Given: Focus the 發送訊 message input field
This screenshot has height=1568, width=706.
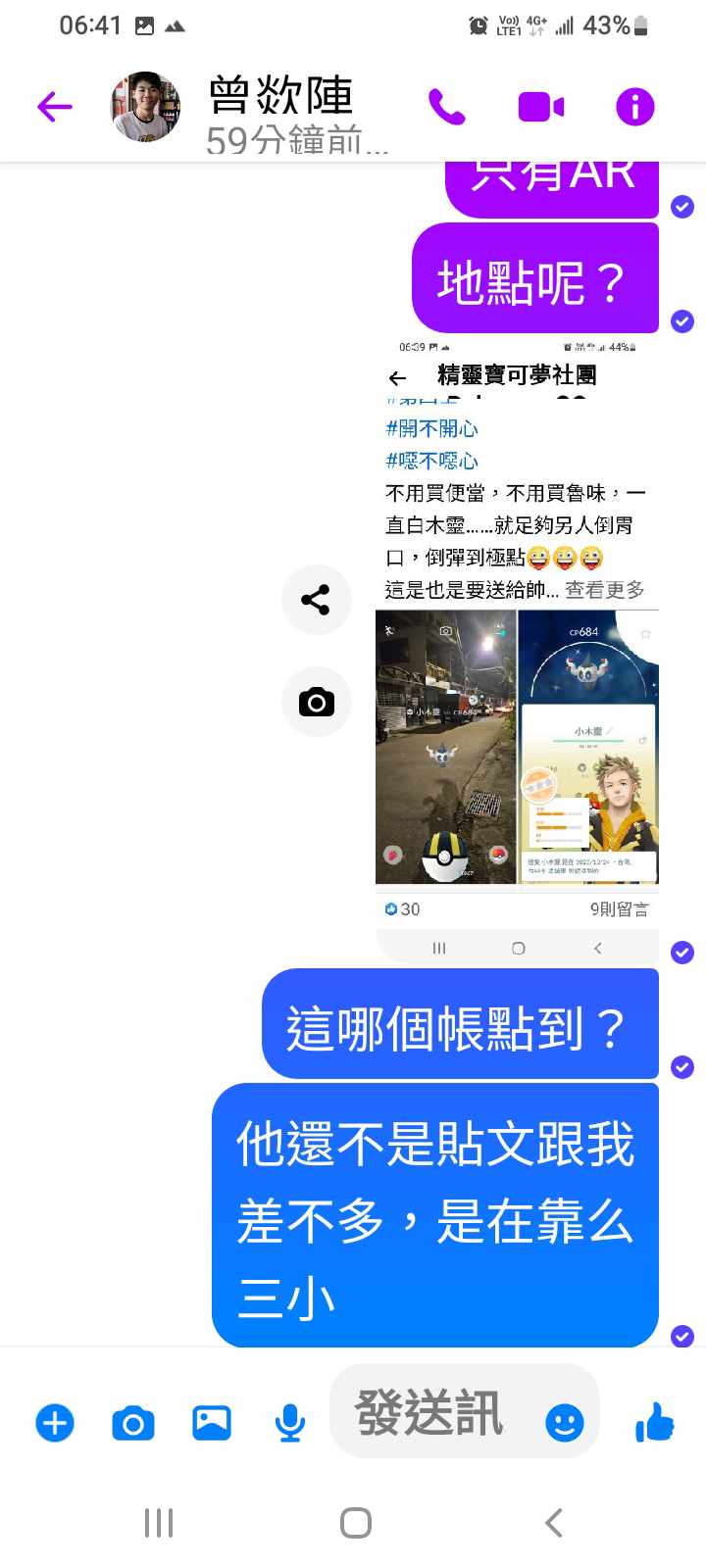Looking at the screenshot, I should [x=431, y=1414].
